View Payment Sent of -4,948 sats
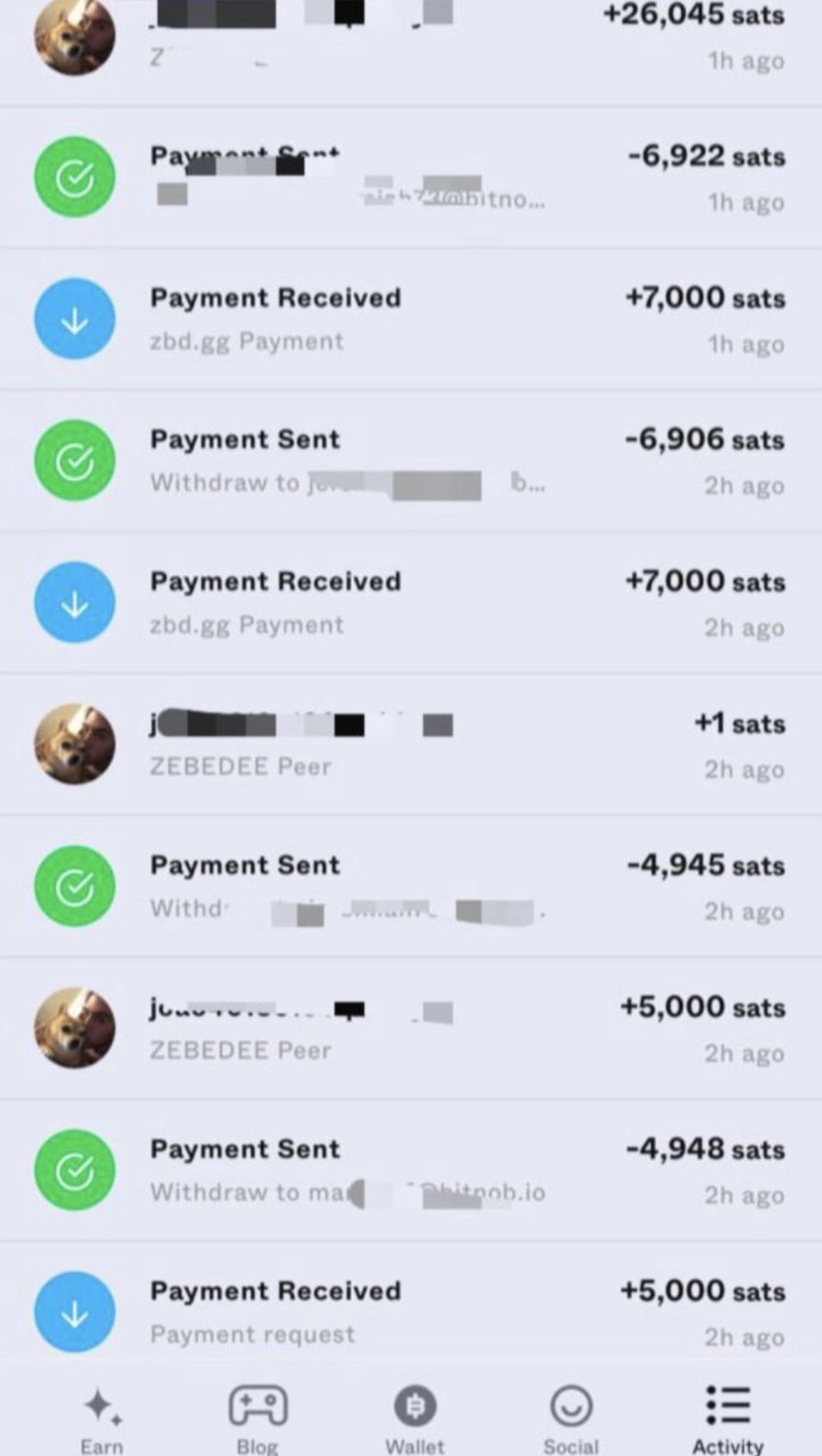The width and height of the screenshot is (822, 1456). [410, 1169]
